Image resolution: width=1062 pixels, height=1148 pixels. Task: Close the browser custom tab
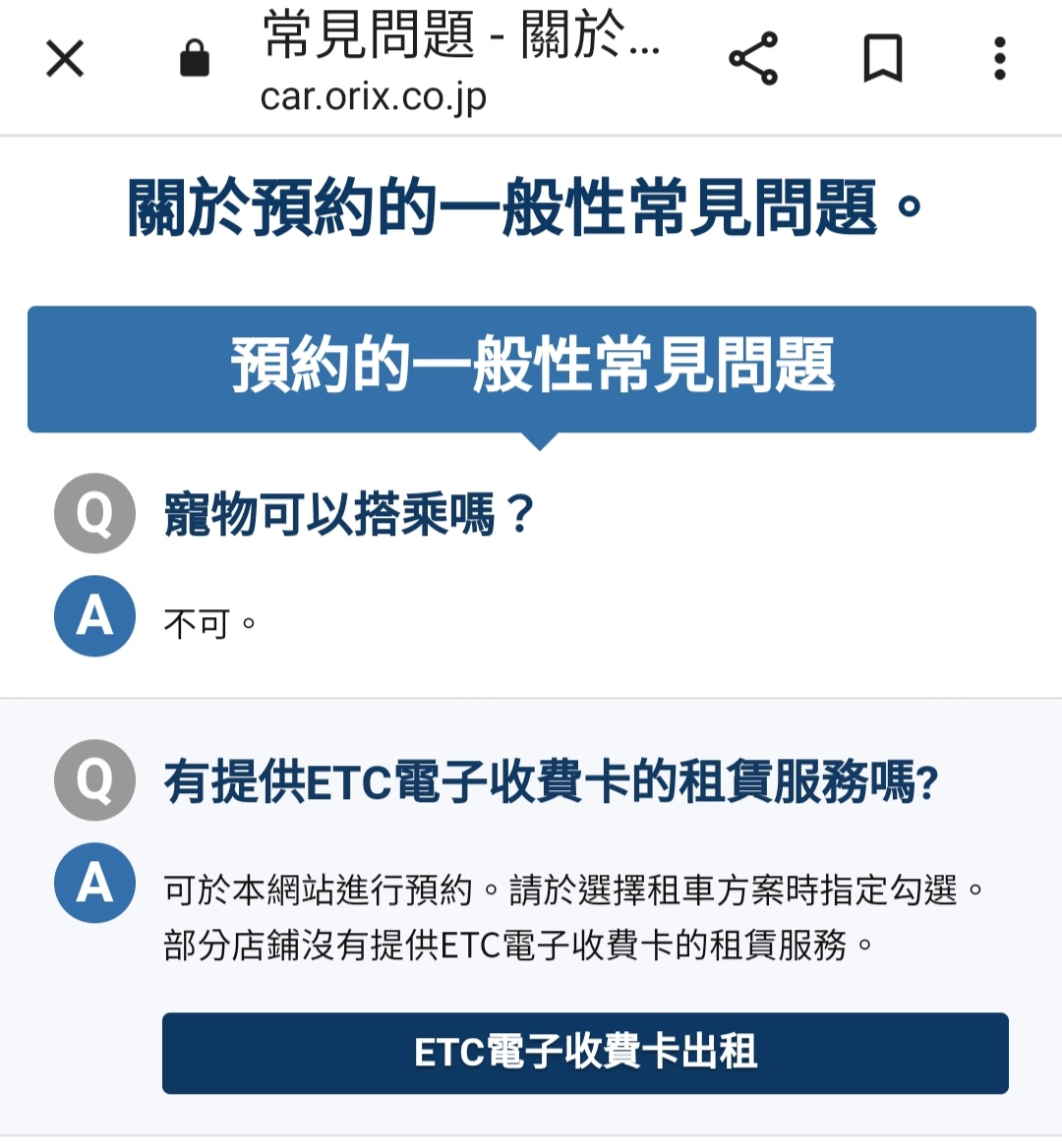click(x=65, y=59)
